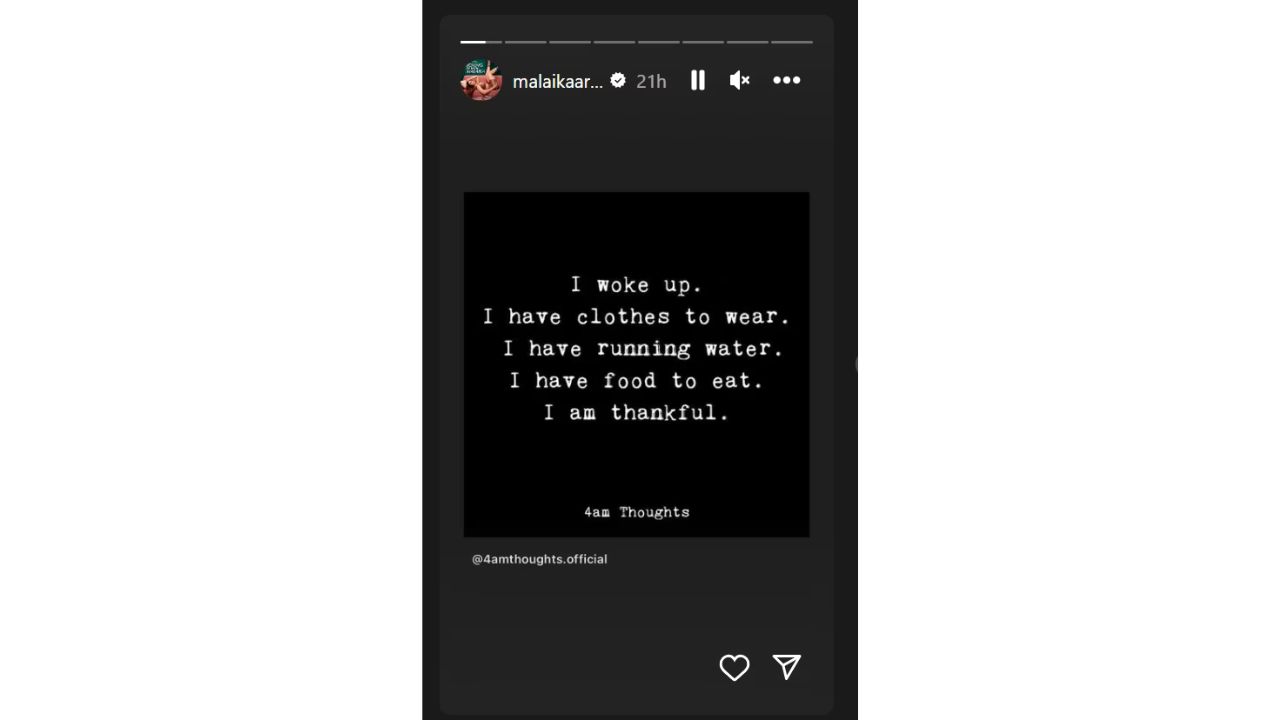Open malaikaar's profile picture

tap(481, 80)
